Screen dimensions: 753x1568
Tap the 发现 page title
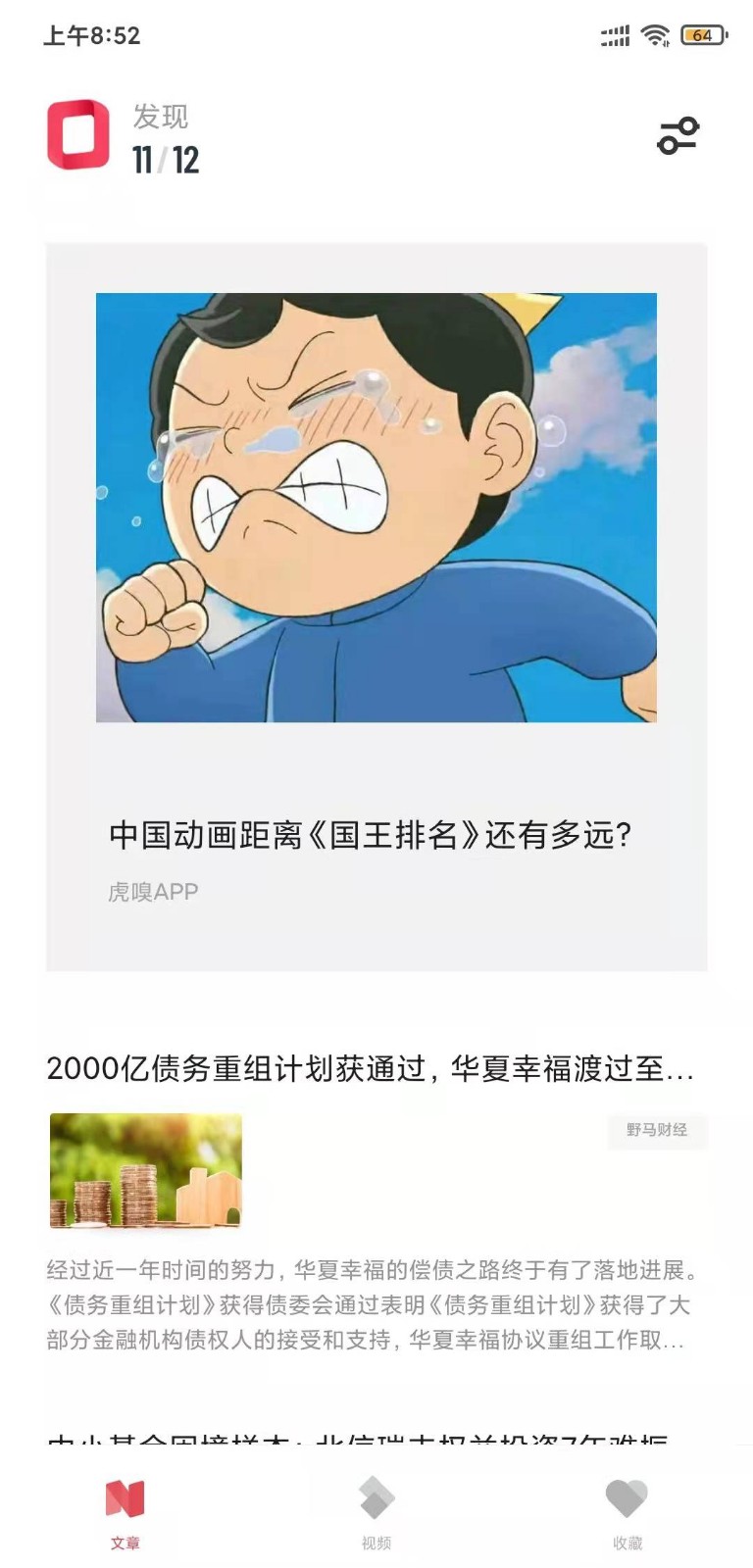pyautogui.click(x=160, y=119)
